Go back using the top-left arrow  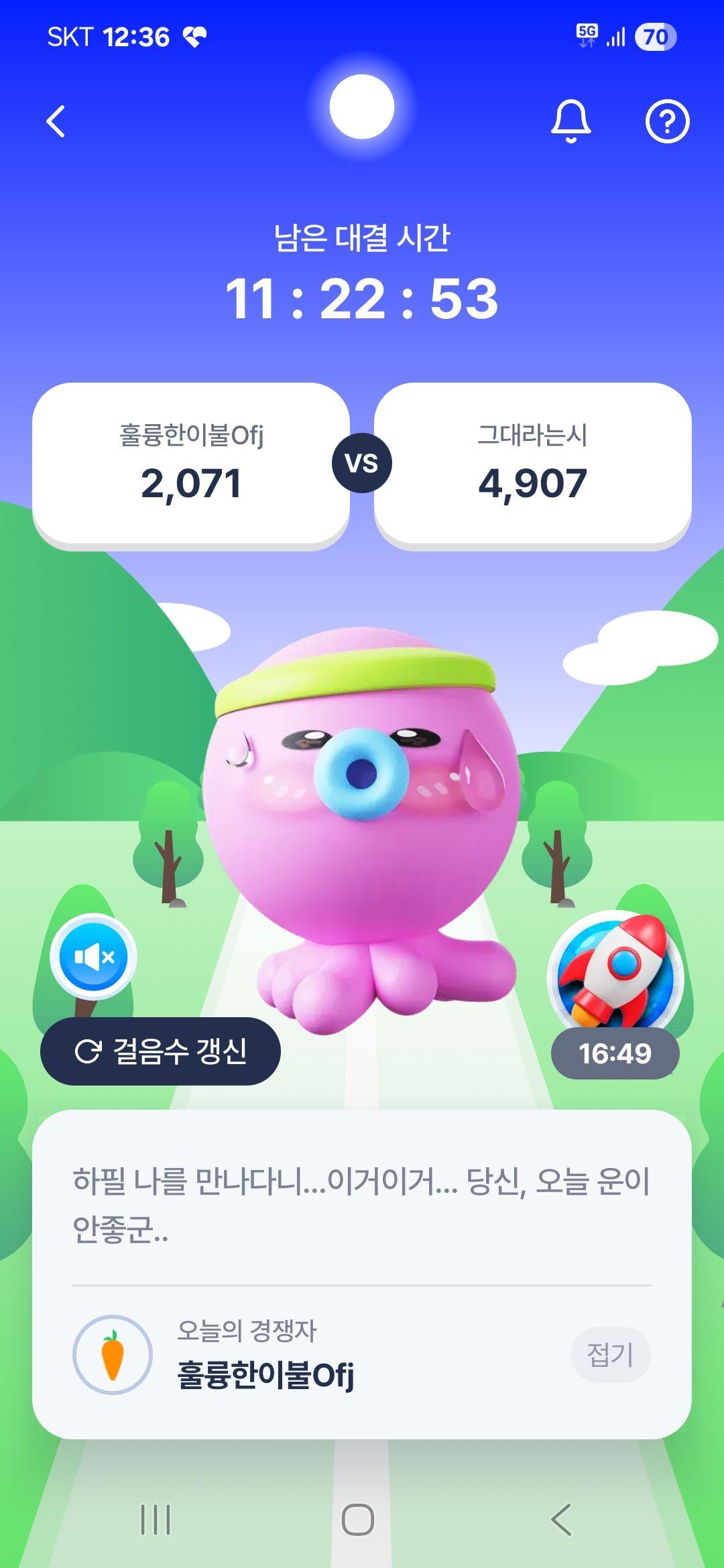click(x=56, y=122)
